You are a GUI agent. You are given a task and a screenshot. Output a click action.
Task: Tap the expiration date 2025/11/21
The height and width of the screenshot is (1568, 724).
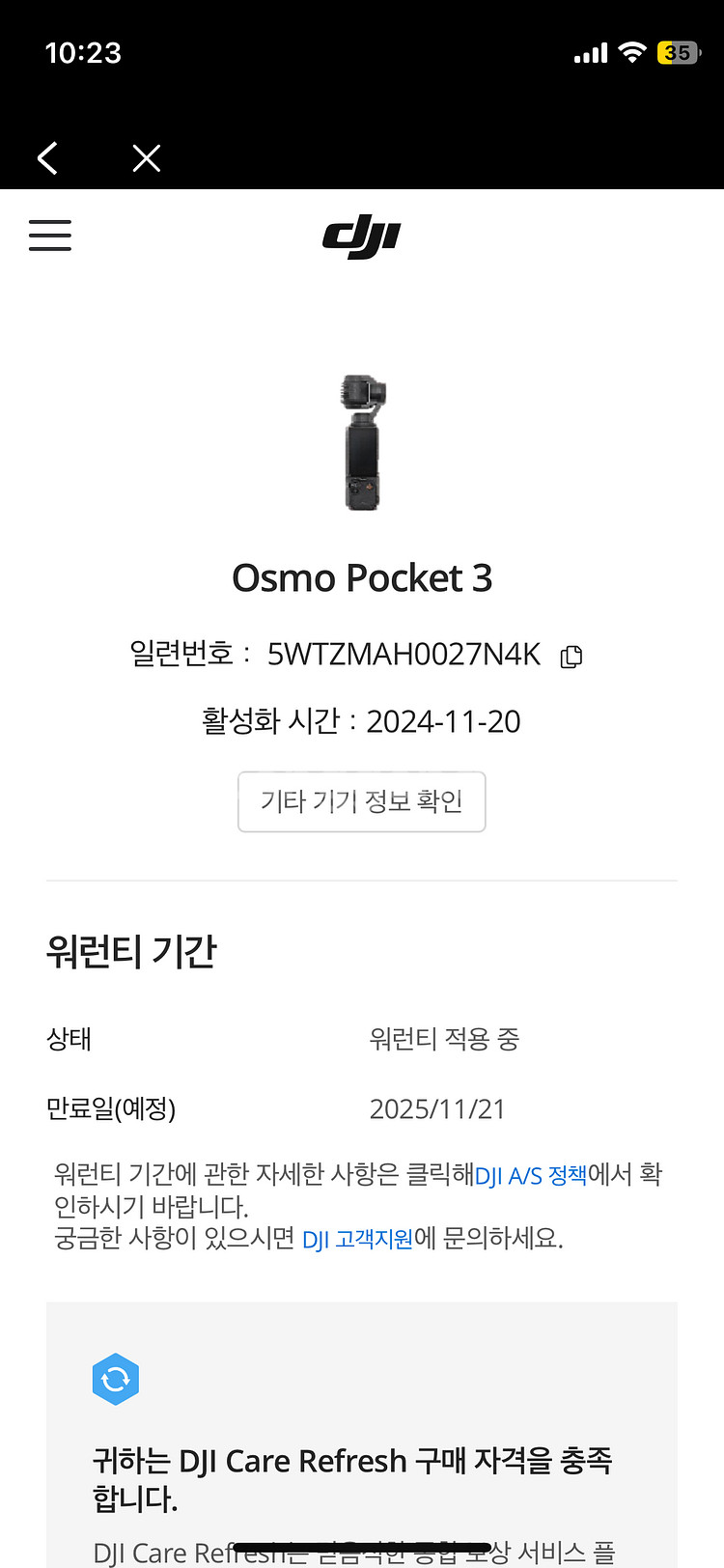tap(437, 1108)
